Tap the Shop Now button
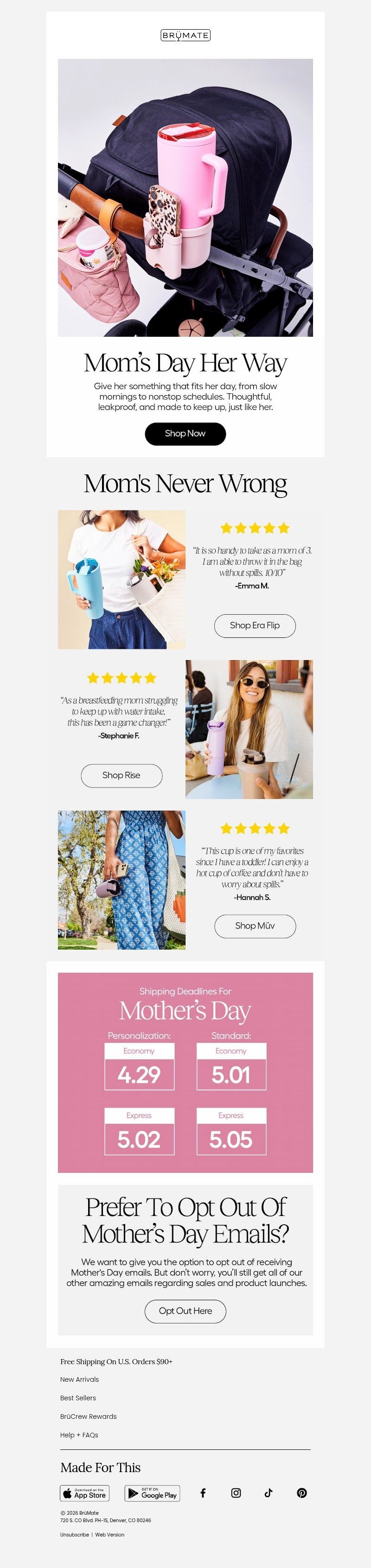The image size is (371, 1568). 185,434
